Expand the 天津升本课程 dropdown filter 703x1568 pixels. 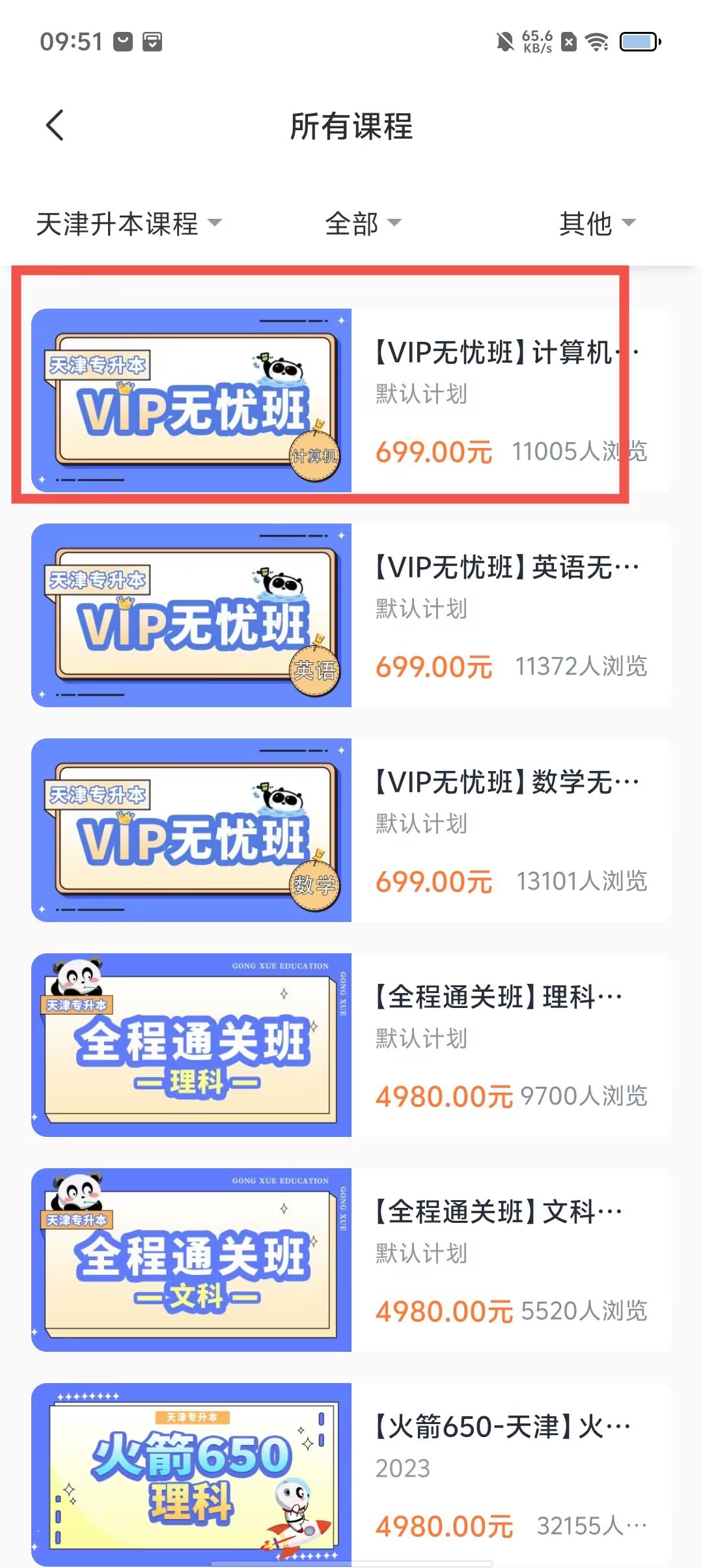(x=128, y=223)
